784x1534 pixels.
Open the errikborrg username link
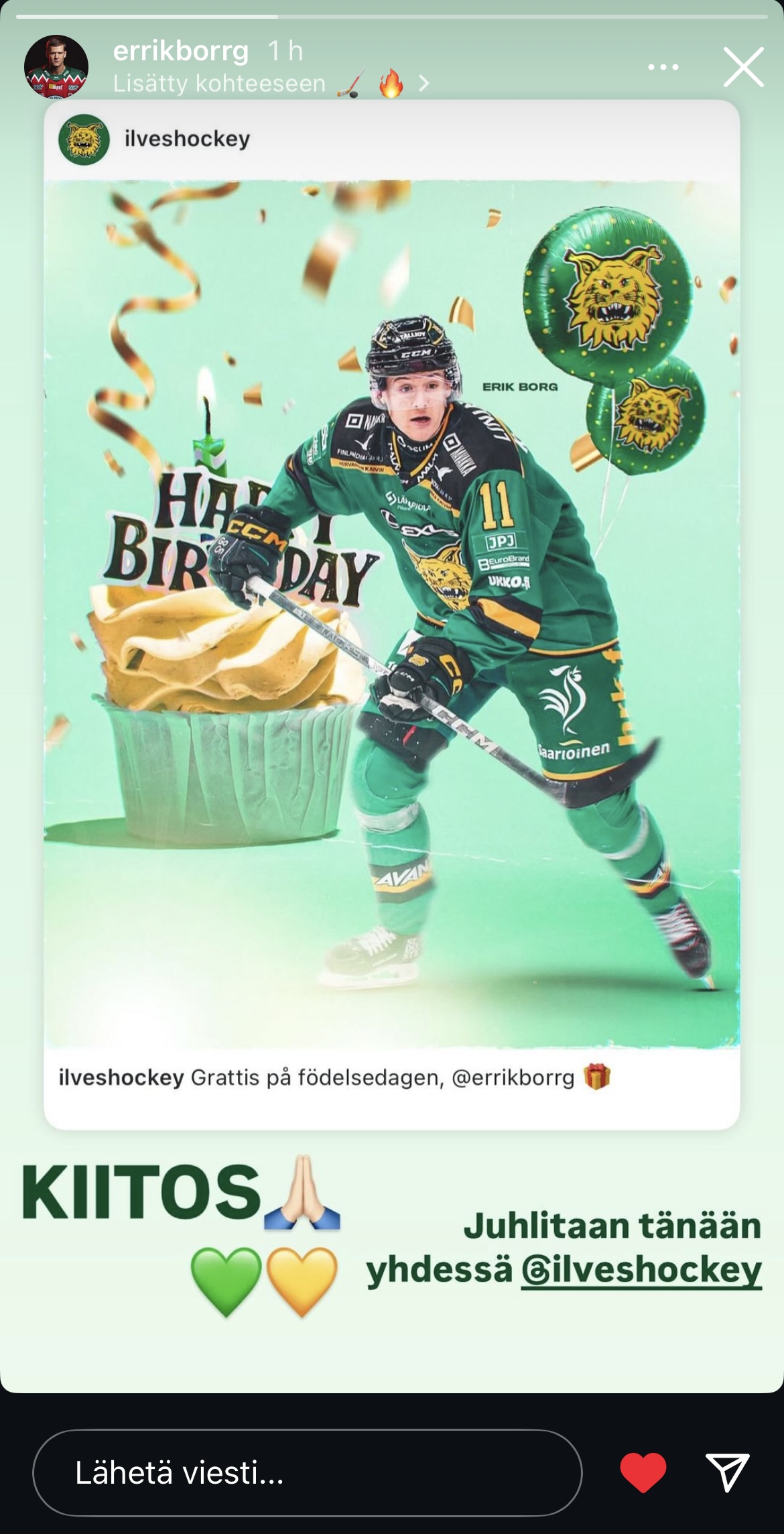(x=181, y=51)
